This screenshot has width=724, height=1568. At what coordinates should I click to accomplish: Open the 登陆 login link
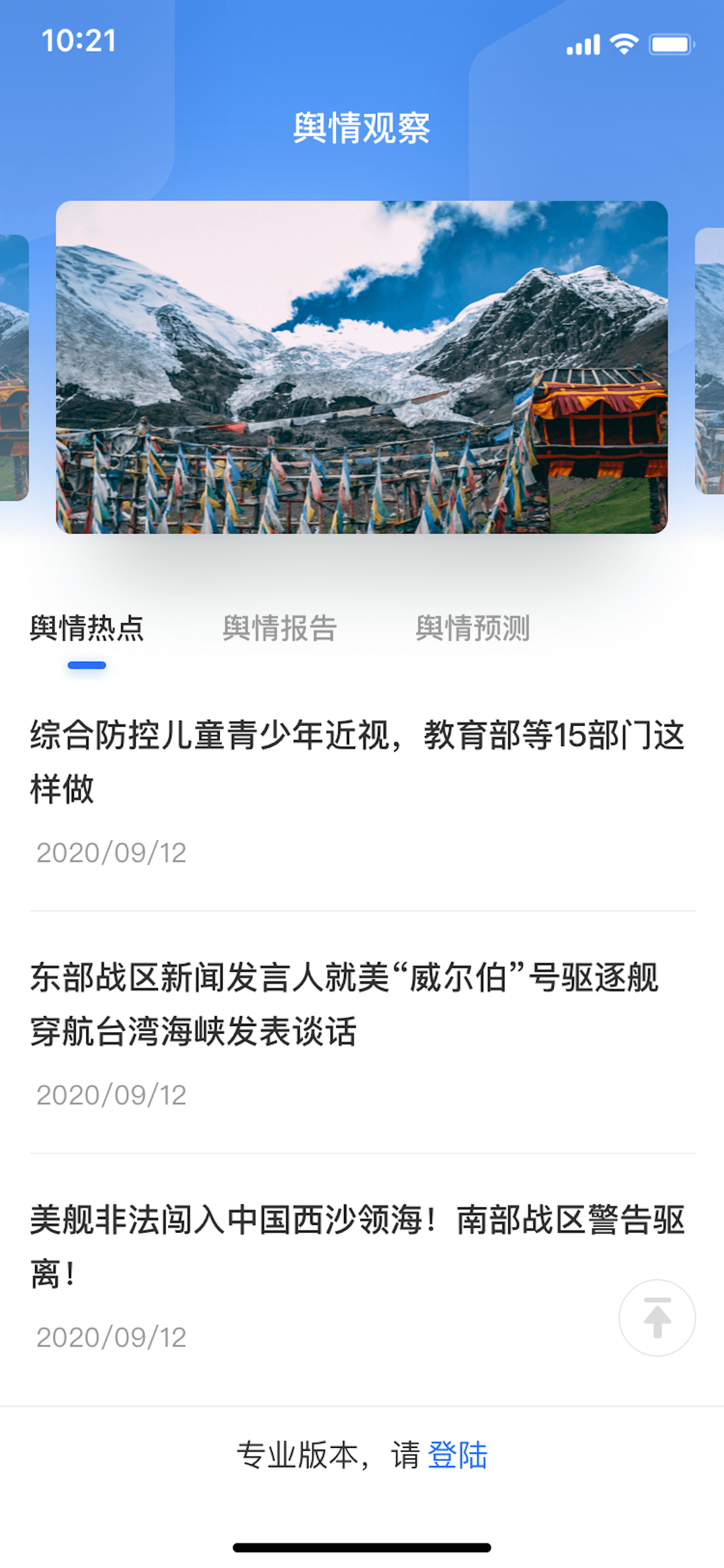pyautogui.click(x=458, y=1455)
